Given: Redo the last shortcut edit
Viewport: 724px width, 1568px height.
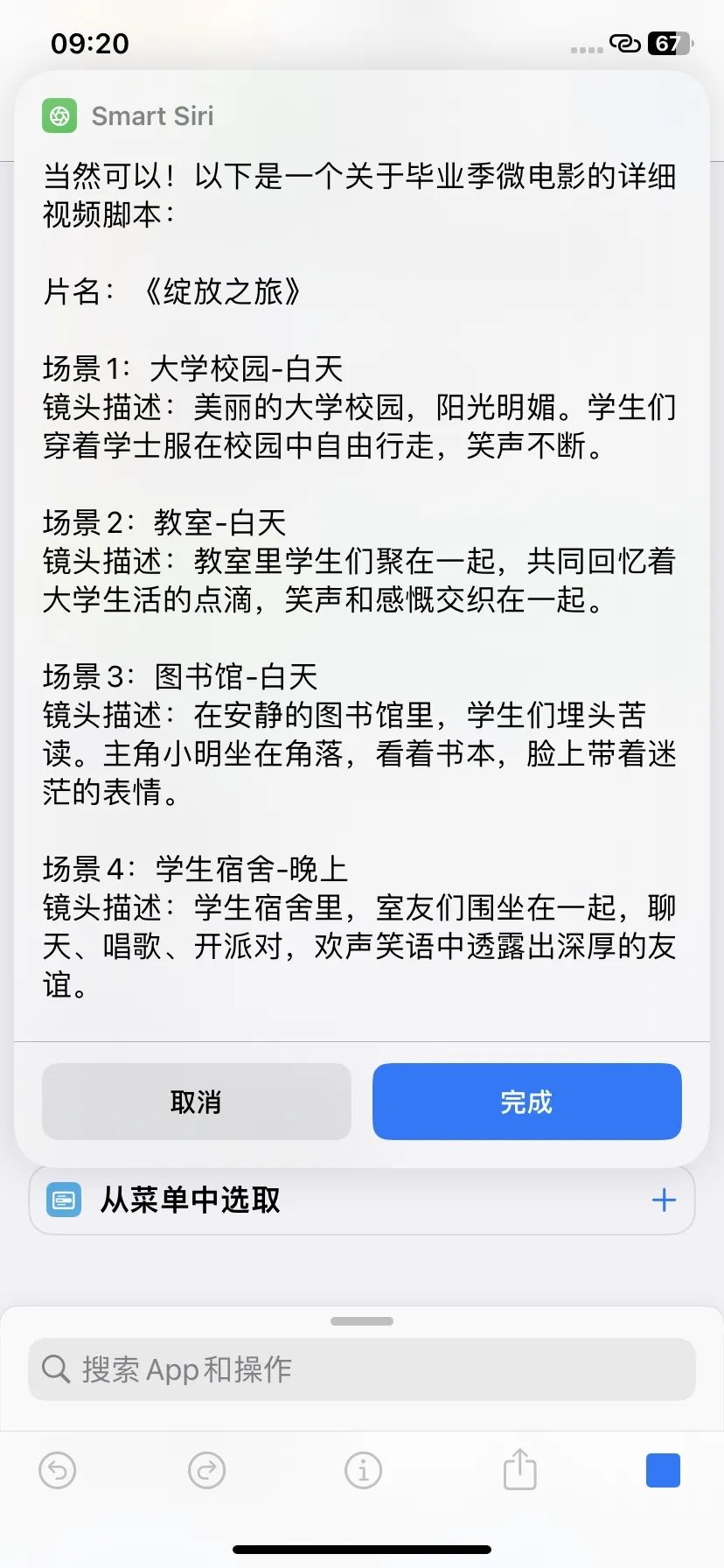Looking at the screenshot, I should coord(206,1471).
